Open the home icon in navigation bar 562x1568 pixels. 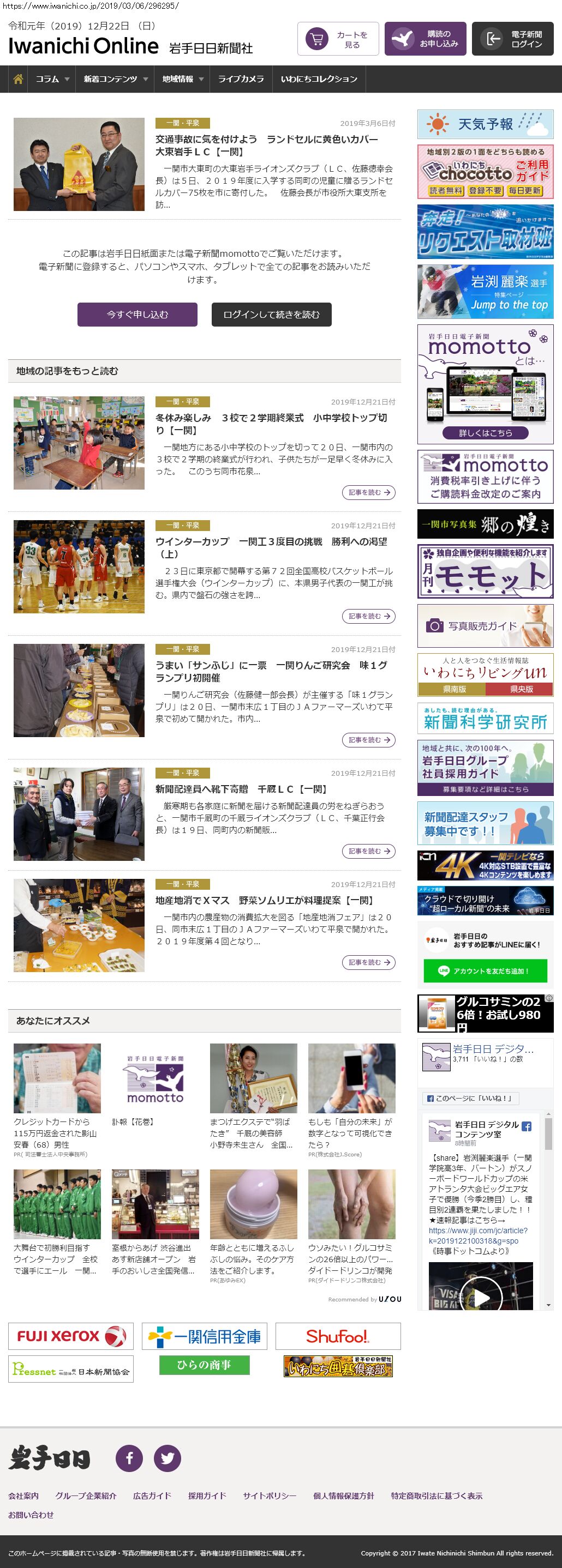[x=18, y=79]
